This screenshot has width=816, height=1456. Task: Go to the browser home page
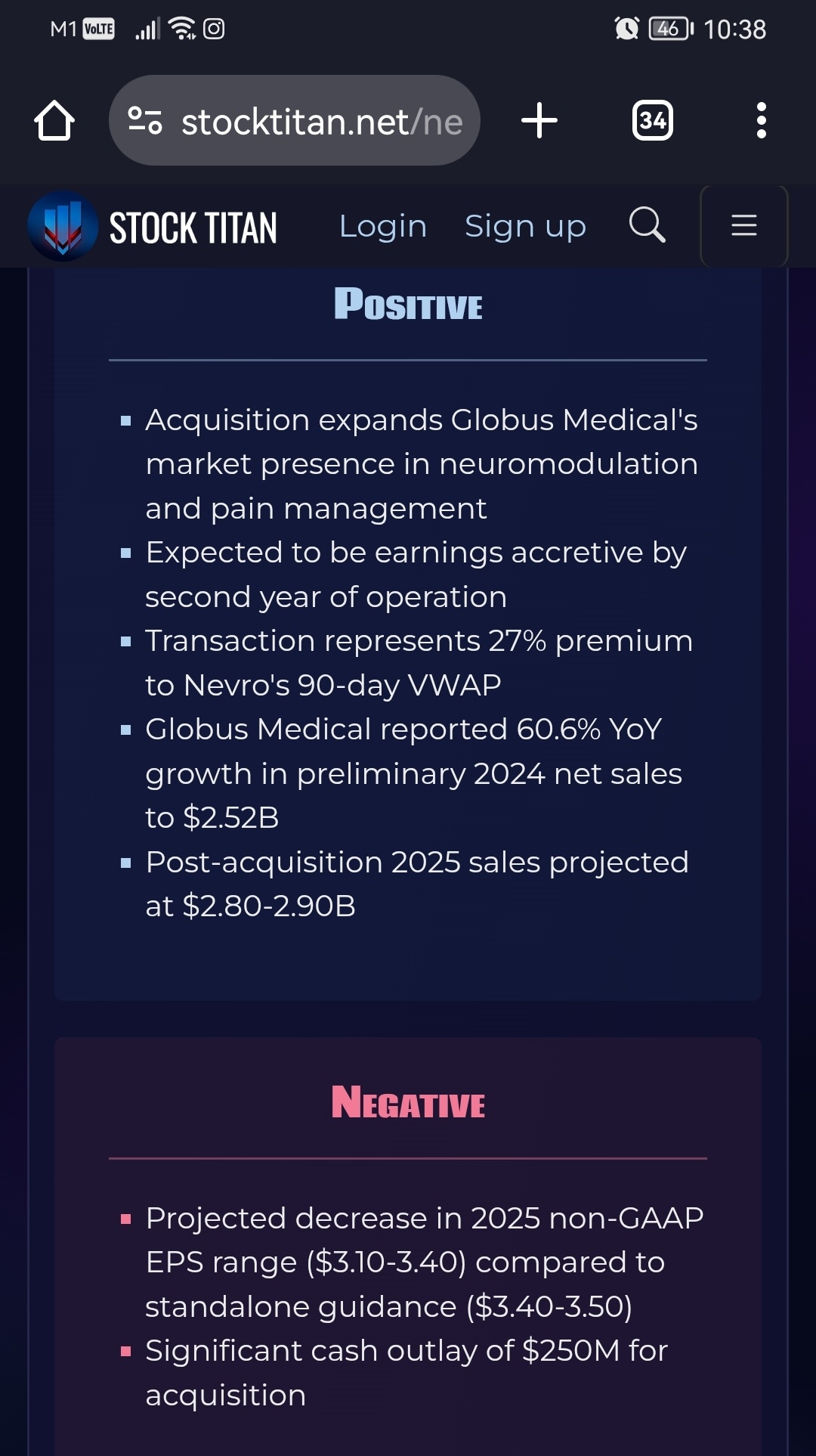pyautogui.click(x=54, y=120)
